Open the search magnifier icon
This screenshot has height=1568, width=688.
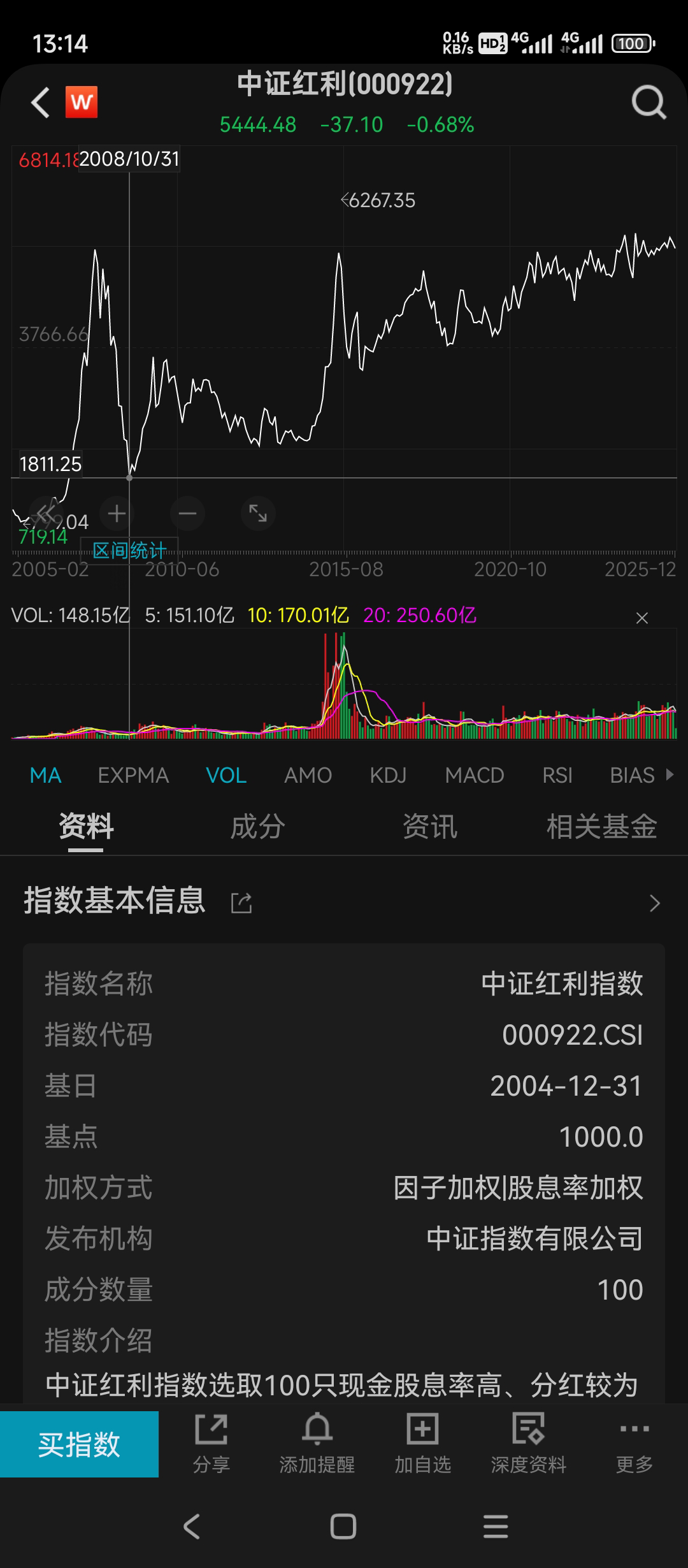click(649, 103)
